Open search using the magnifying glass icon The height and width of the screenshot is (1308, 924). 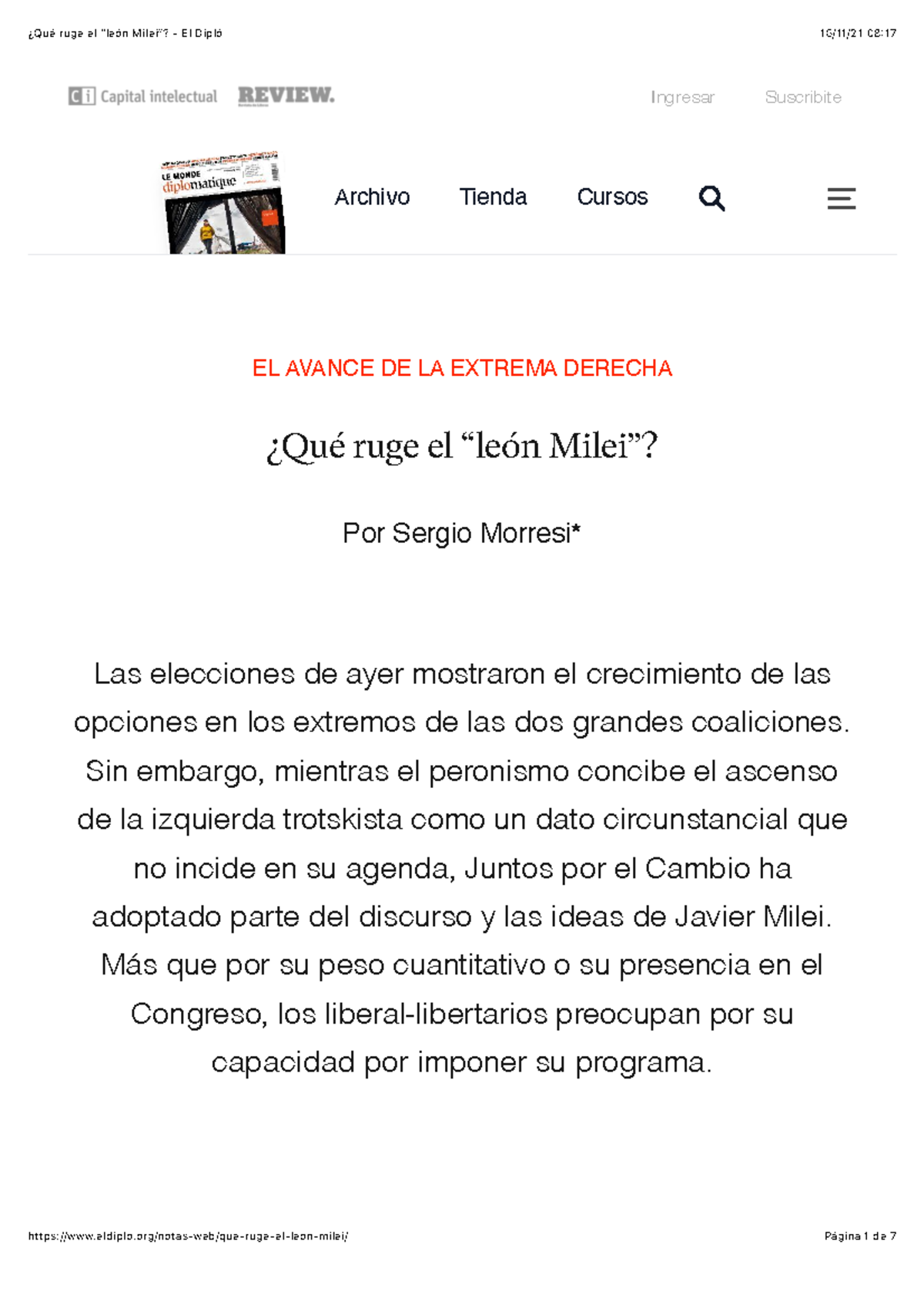click(x=711, y=198)
